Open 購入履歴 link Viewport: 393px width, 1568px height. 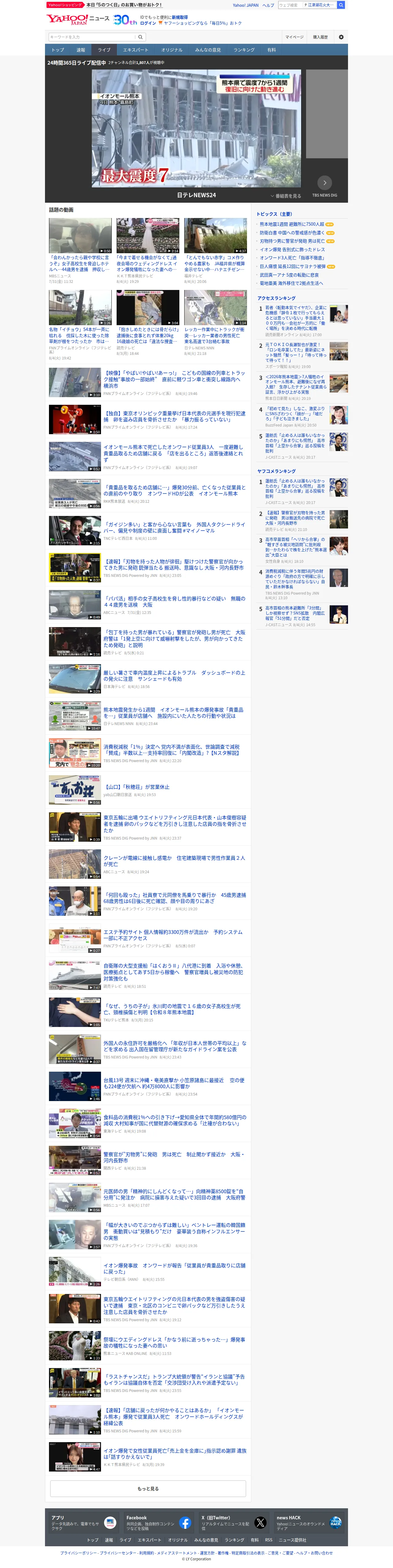[x=320, y=37]
